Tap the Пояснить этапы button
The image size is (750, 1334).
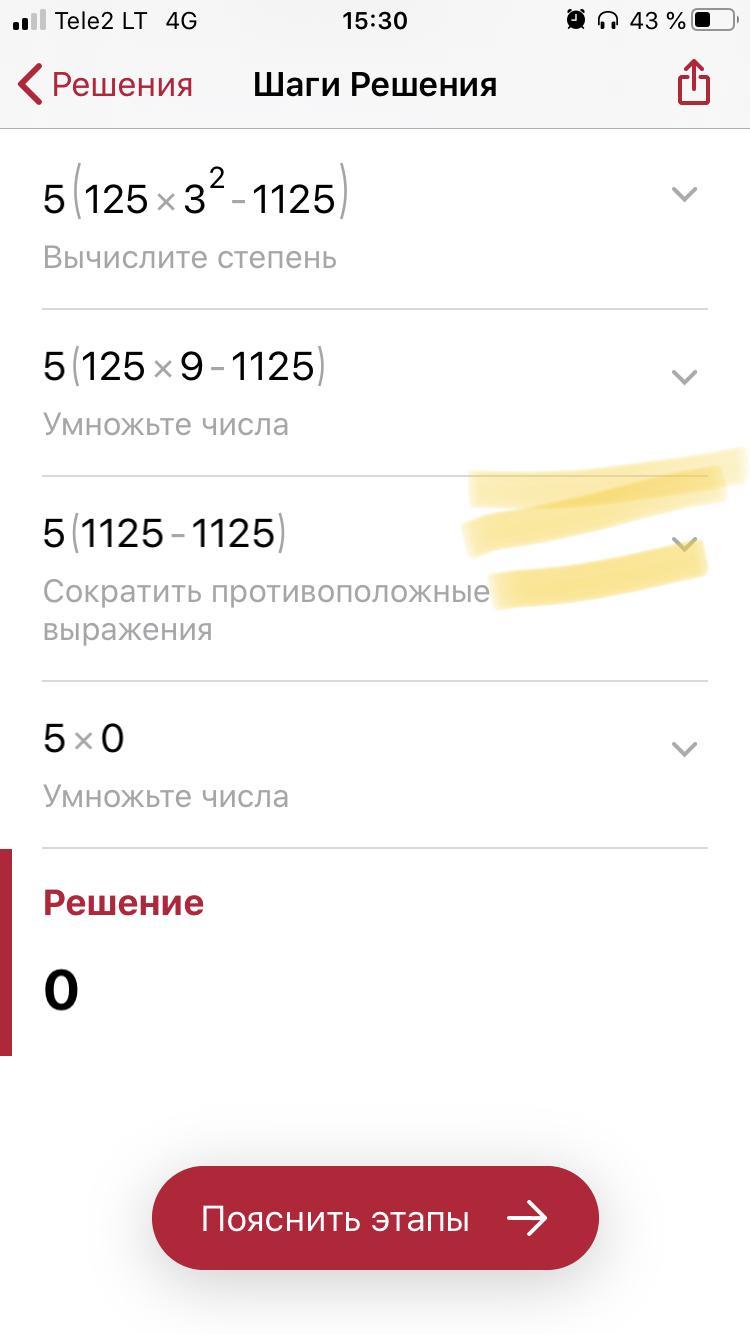tap(375, 1218)
